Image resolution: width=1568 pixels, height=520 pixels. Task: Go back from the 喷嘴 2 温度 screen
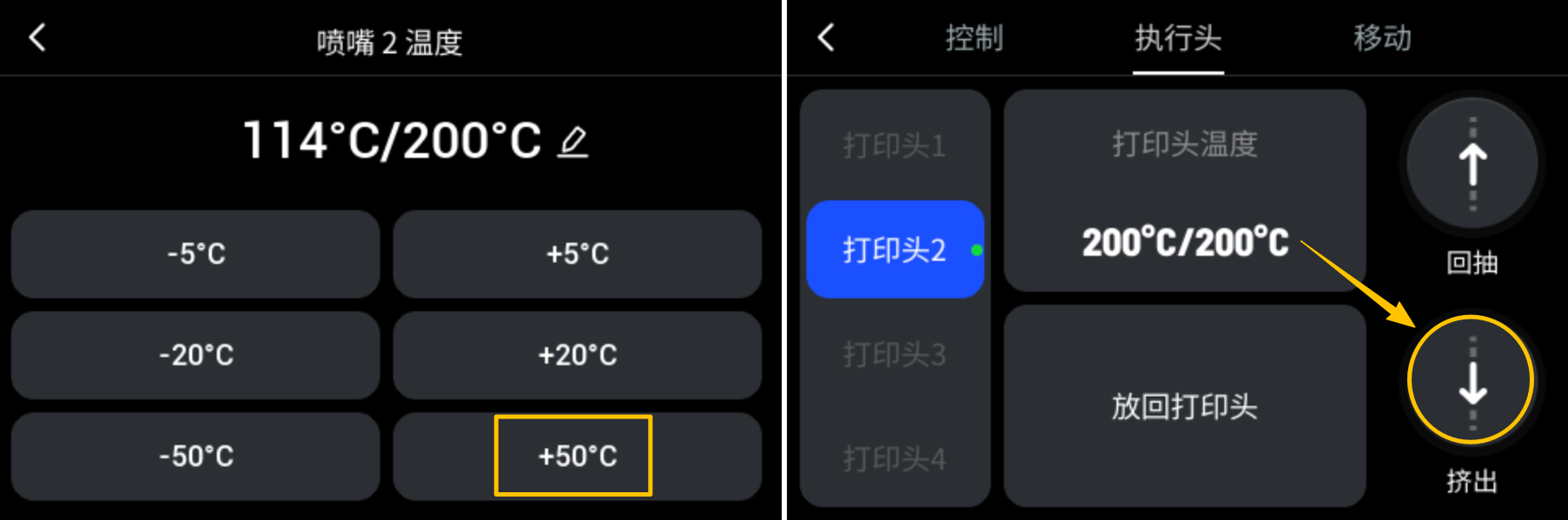37,38
